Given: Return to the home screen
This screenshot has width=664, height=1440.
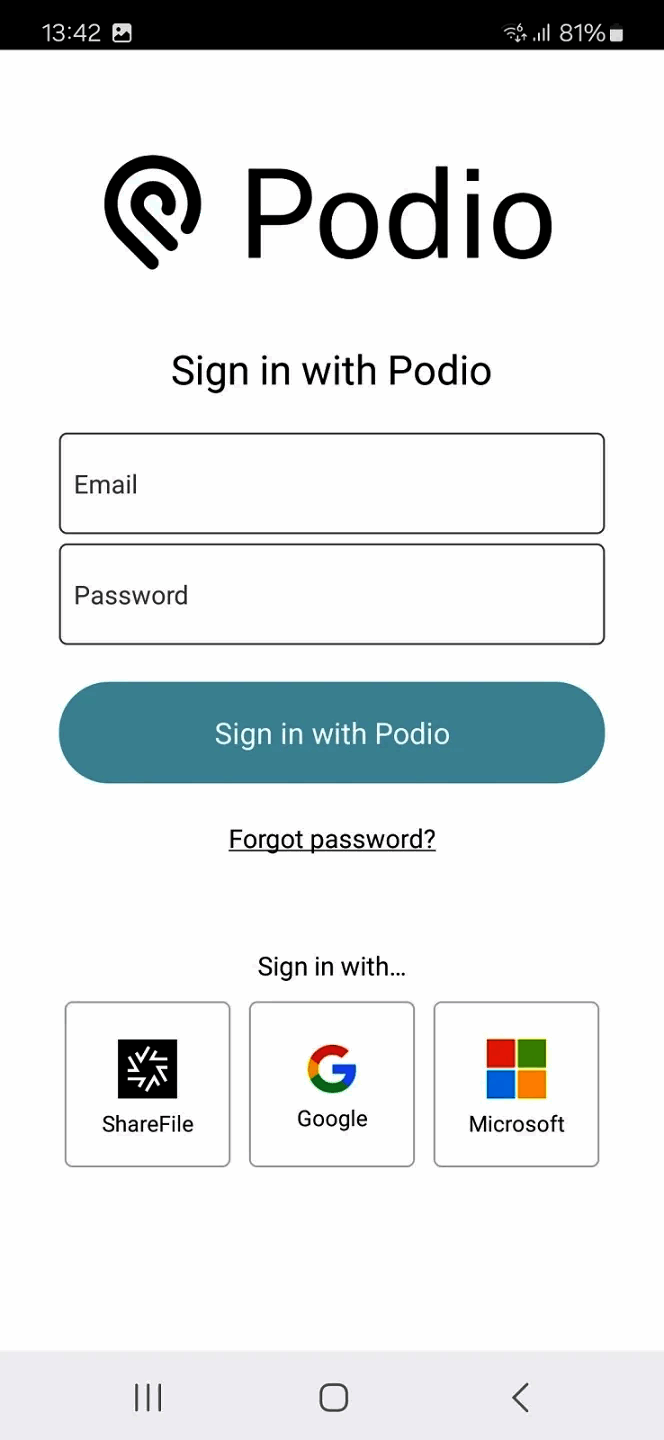Looking at the screenshot, I should tap(333, 1397).
